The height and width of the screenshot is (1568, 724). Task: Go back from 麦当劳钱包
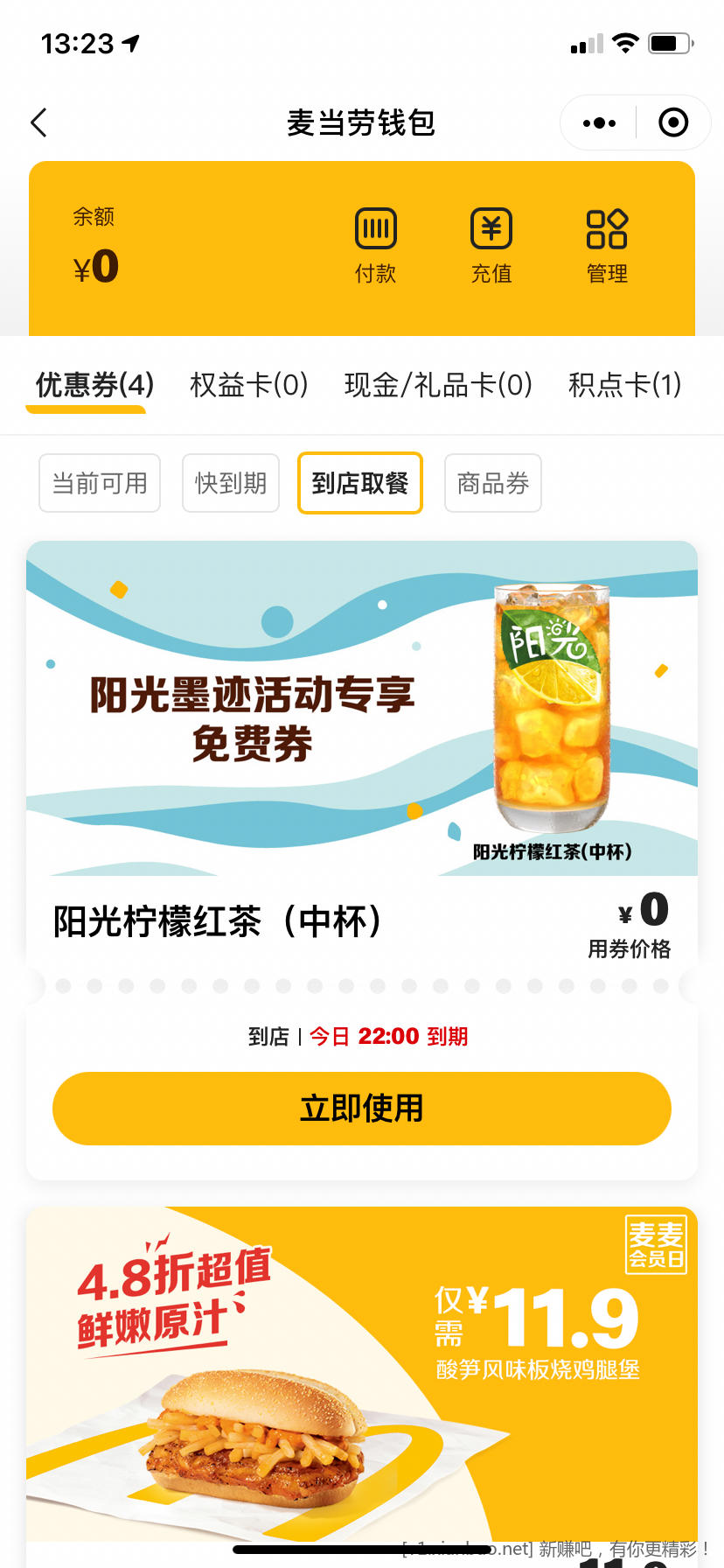click(39, 122)
